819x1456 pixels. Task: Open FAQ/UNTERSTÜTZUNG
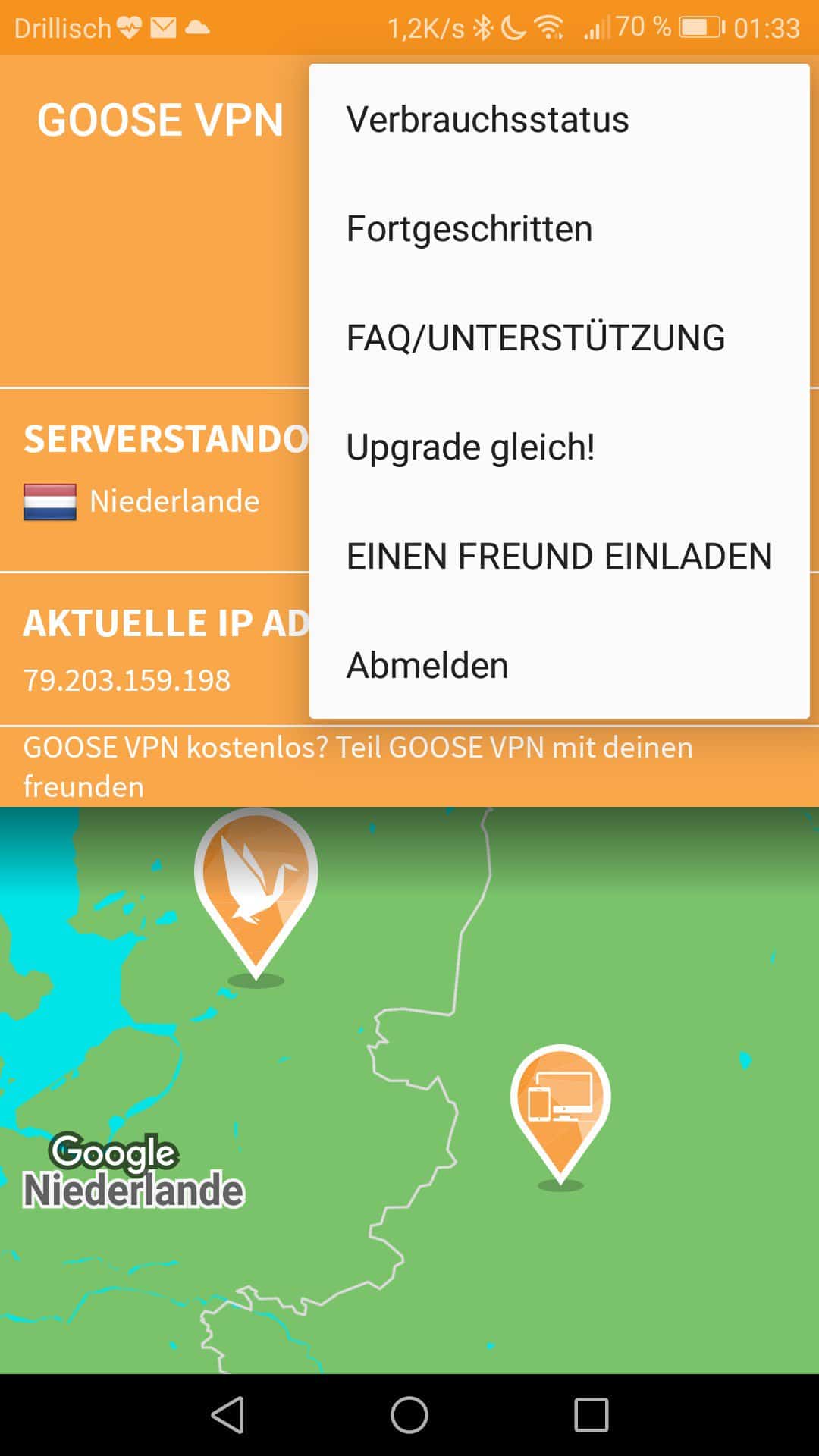(x=560, y=337)
